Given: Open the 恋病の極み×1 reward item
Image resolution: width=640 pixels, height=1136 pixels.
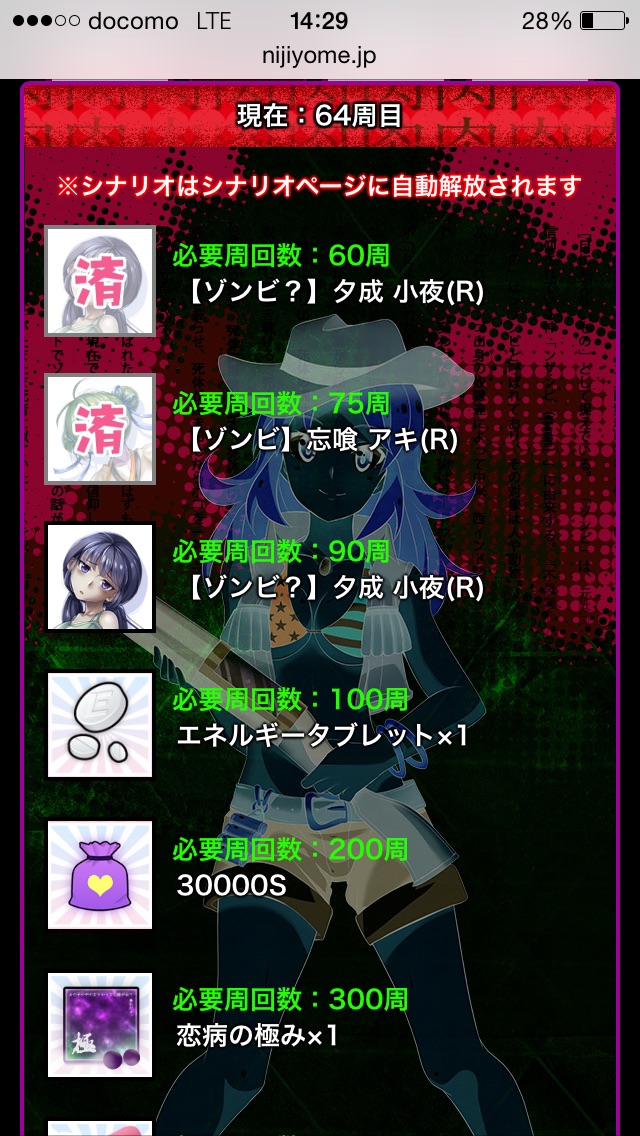Looking at the screenshot, I should 100,1024.
